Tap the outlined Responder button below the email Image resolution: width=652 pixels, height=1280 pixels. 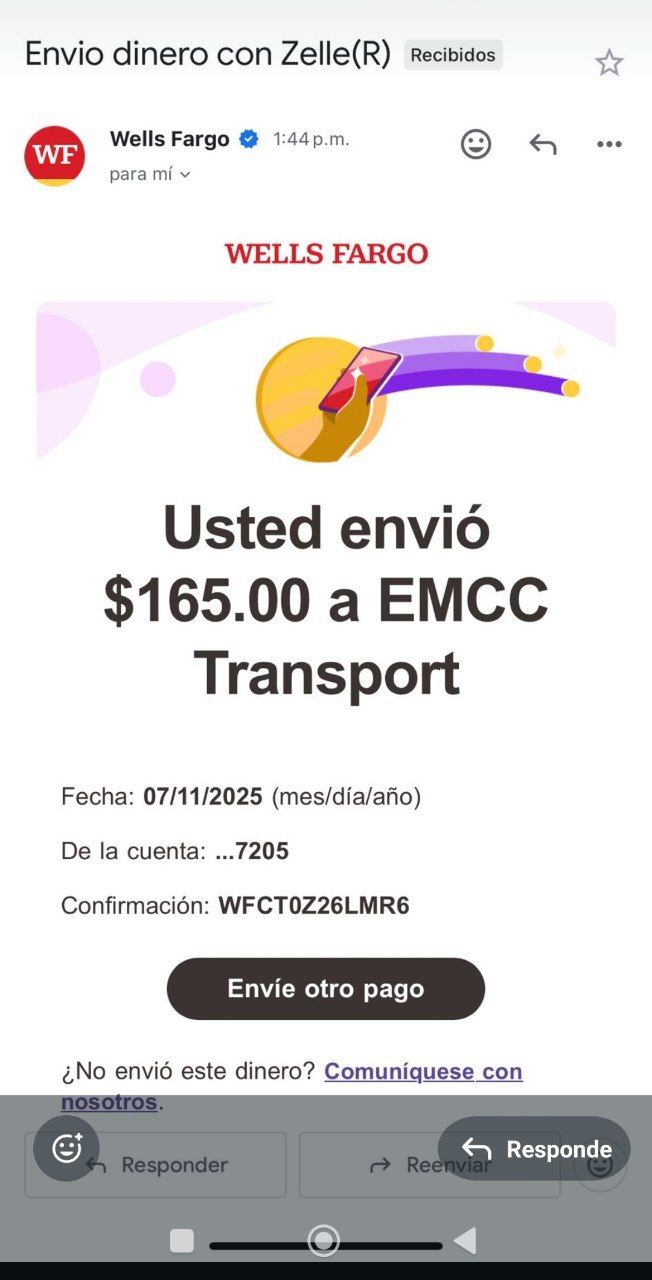click(155, 1165)
